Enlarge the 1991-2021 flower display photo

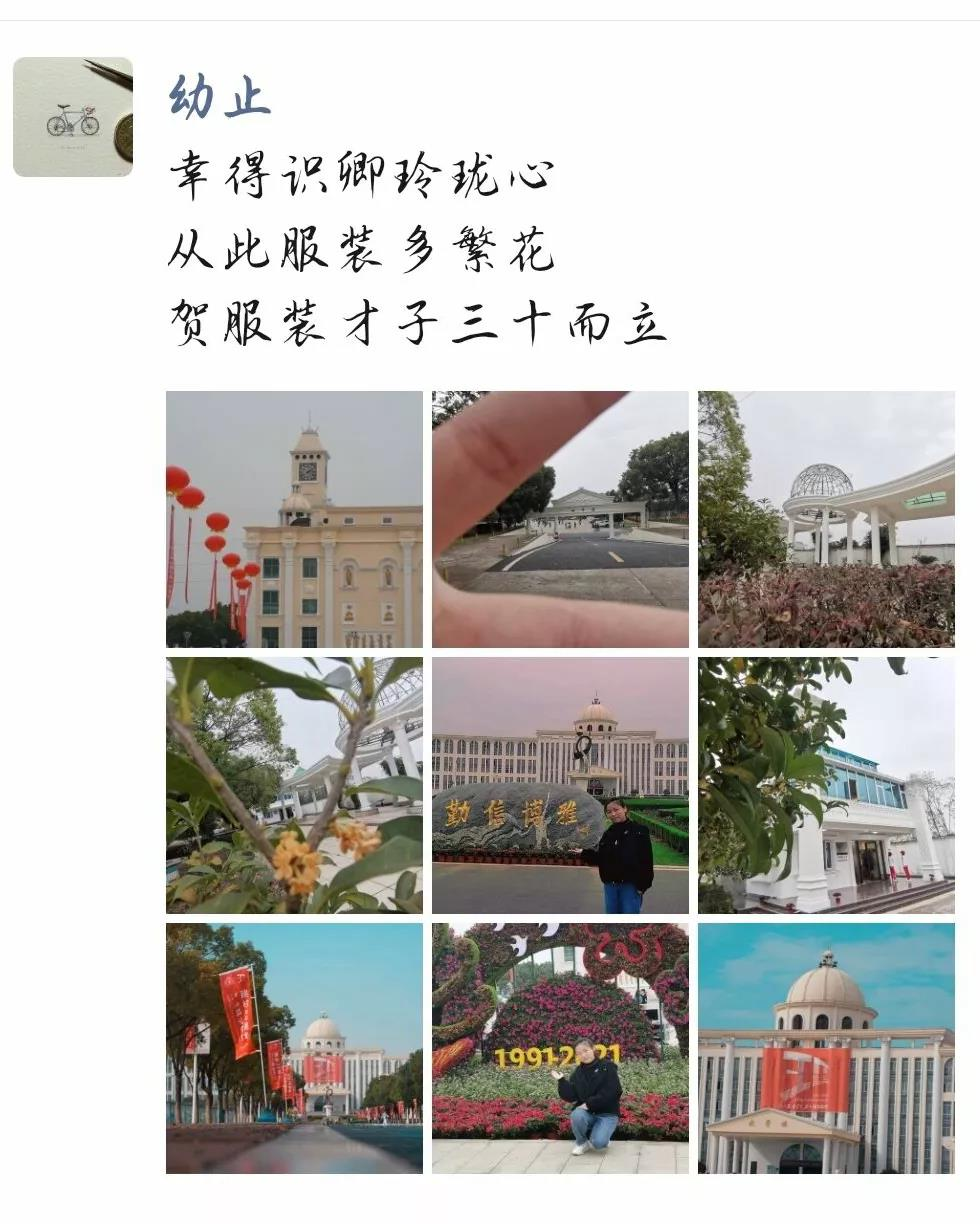pyautogui.click(x=560, y=1047)
